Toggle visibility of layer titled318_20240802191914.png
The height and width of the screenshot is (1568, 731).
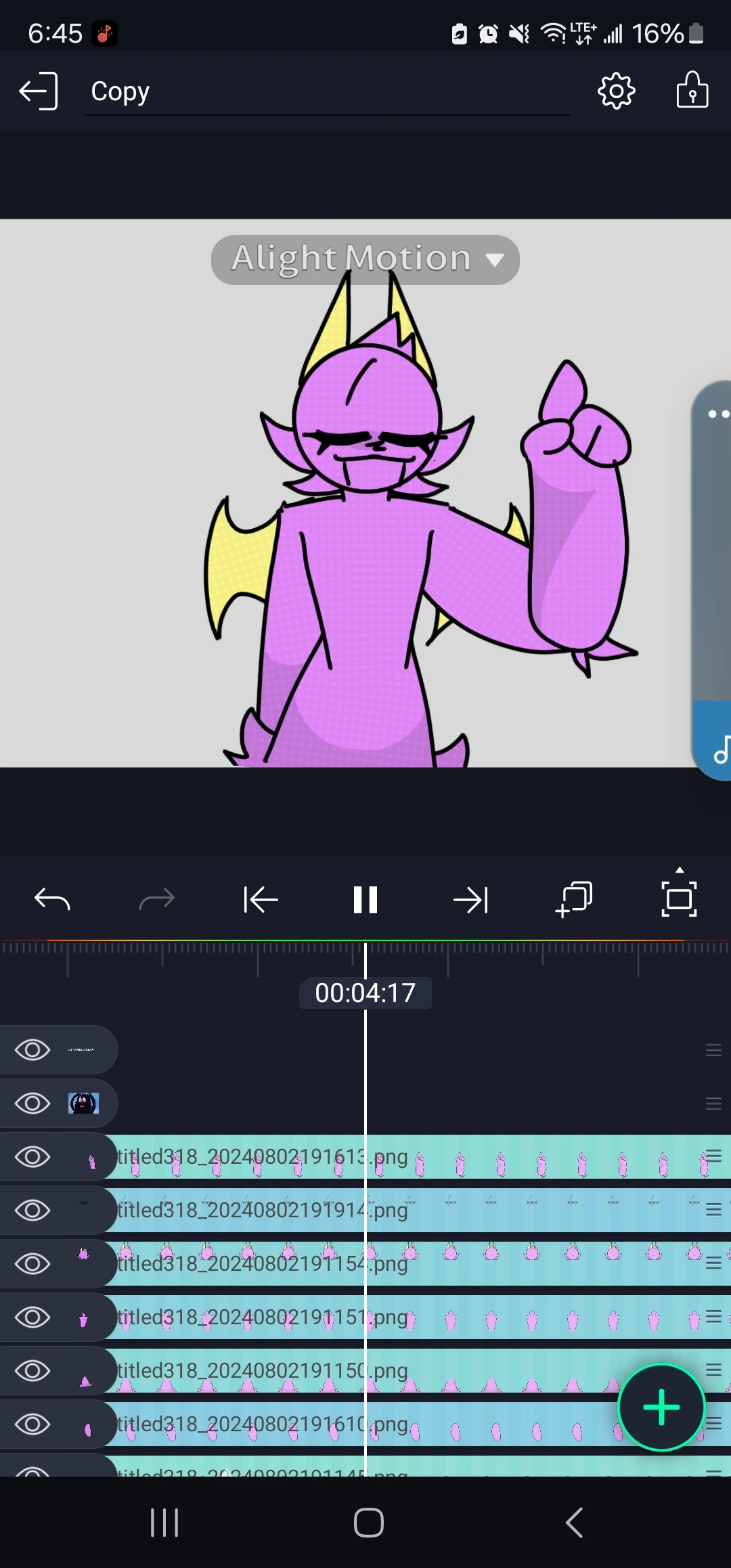click(x=32, y=1210)
